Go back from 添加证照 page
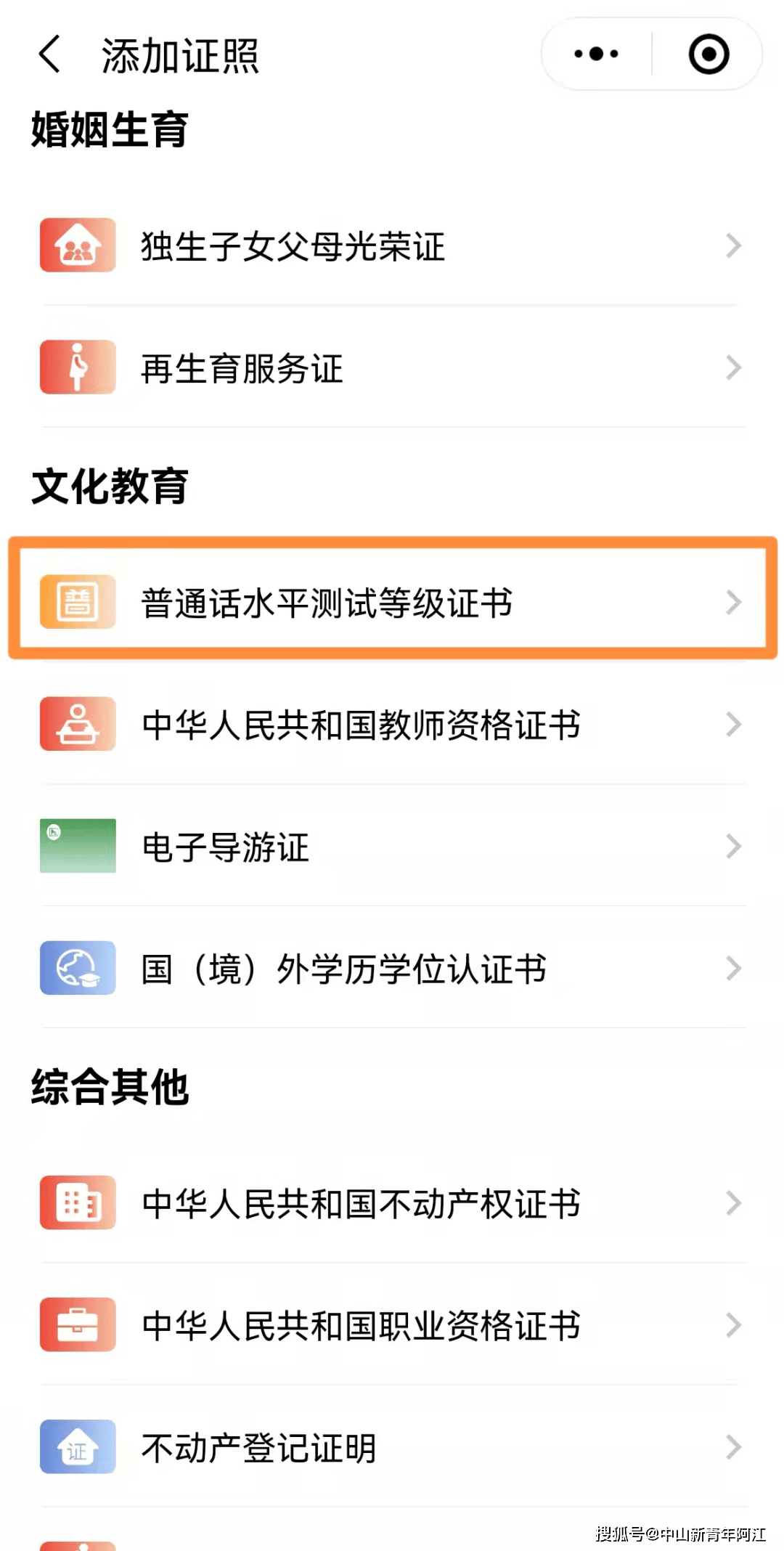The height and width of the screenshot is (1551, 784). pos(49,55)
